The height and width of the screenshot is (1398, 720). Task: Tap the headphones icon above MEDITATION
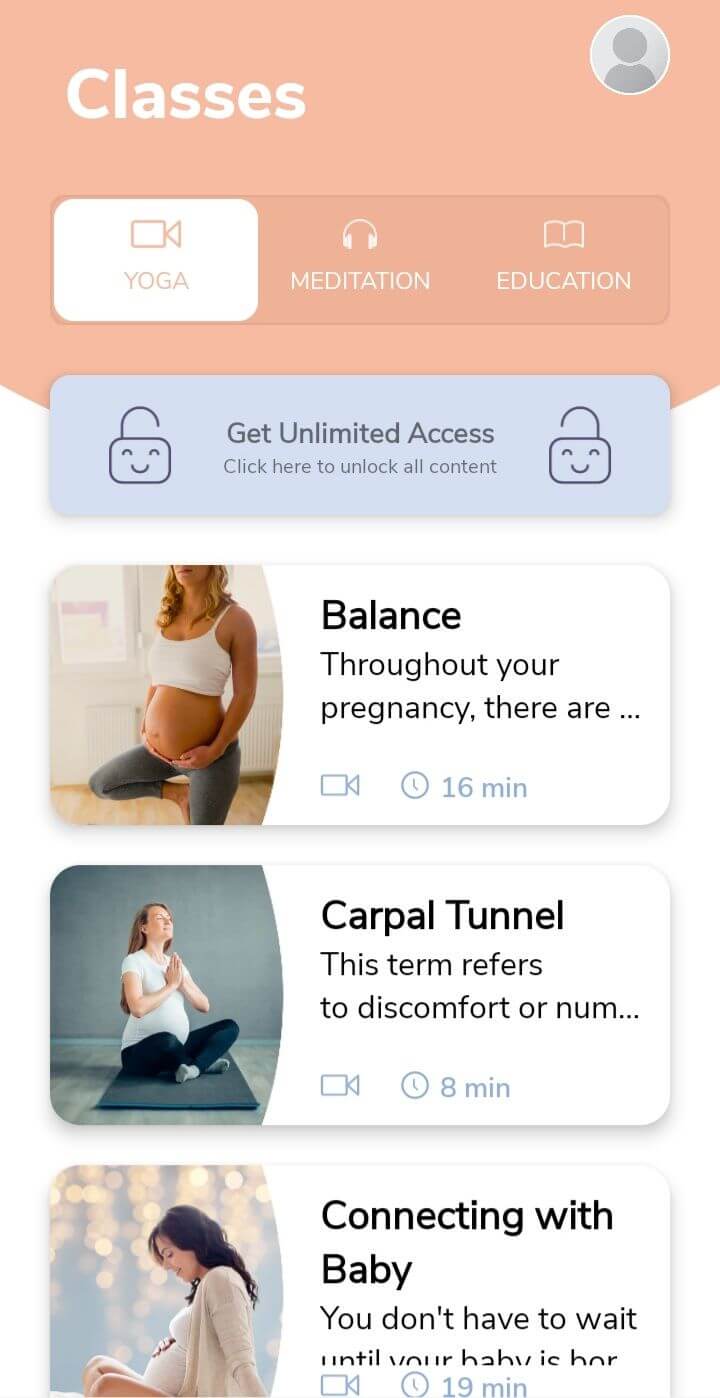pyautogui.click(x=360, y=234)
